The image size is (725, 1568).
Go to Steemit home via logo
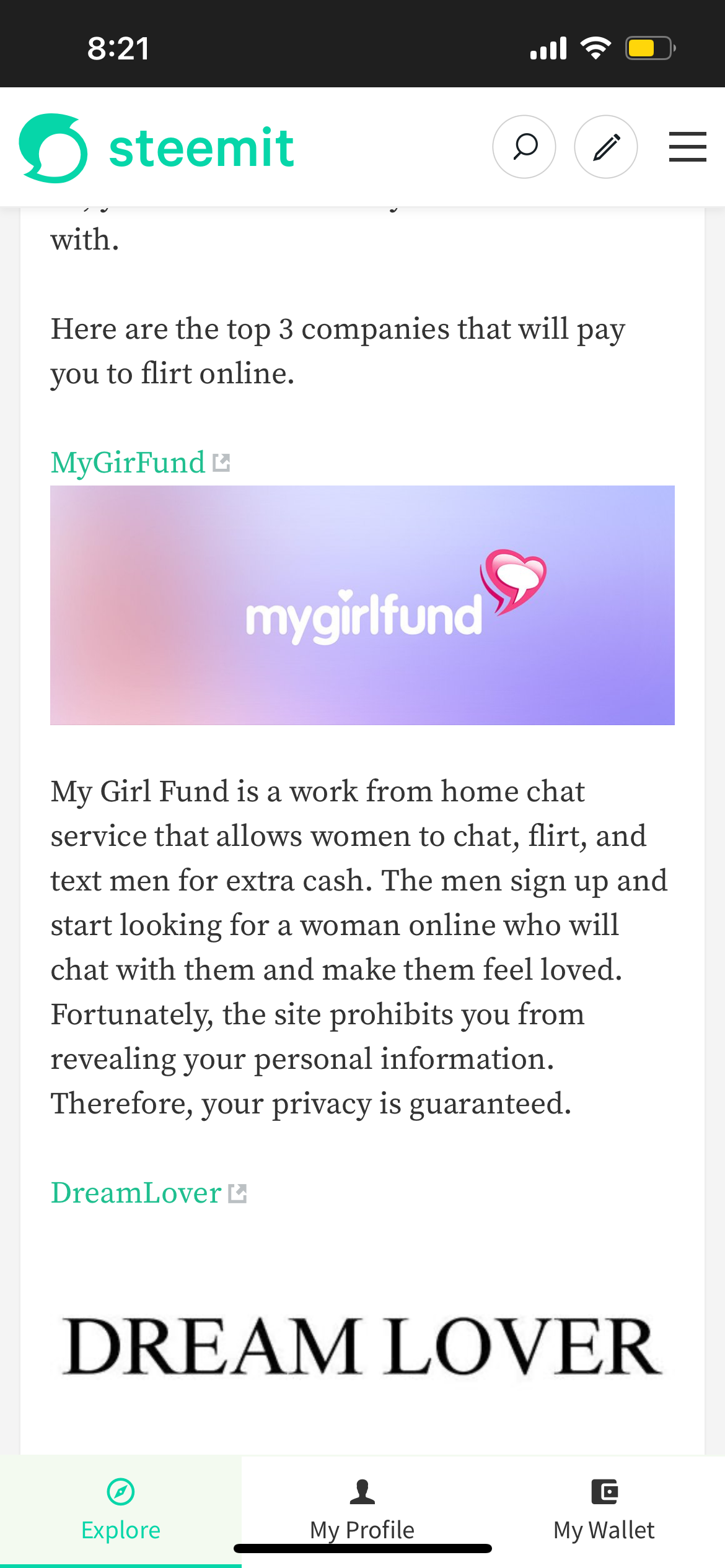pos(156,148)
